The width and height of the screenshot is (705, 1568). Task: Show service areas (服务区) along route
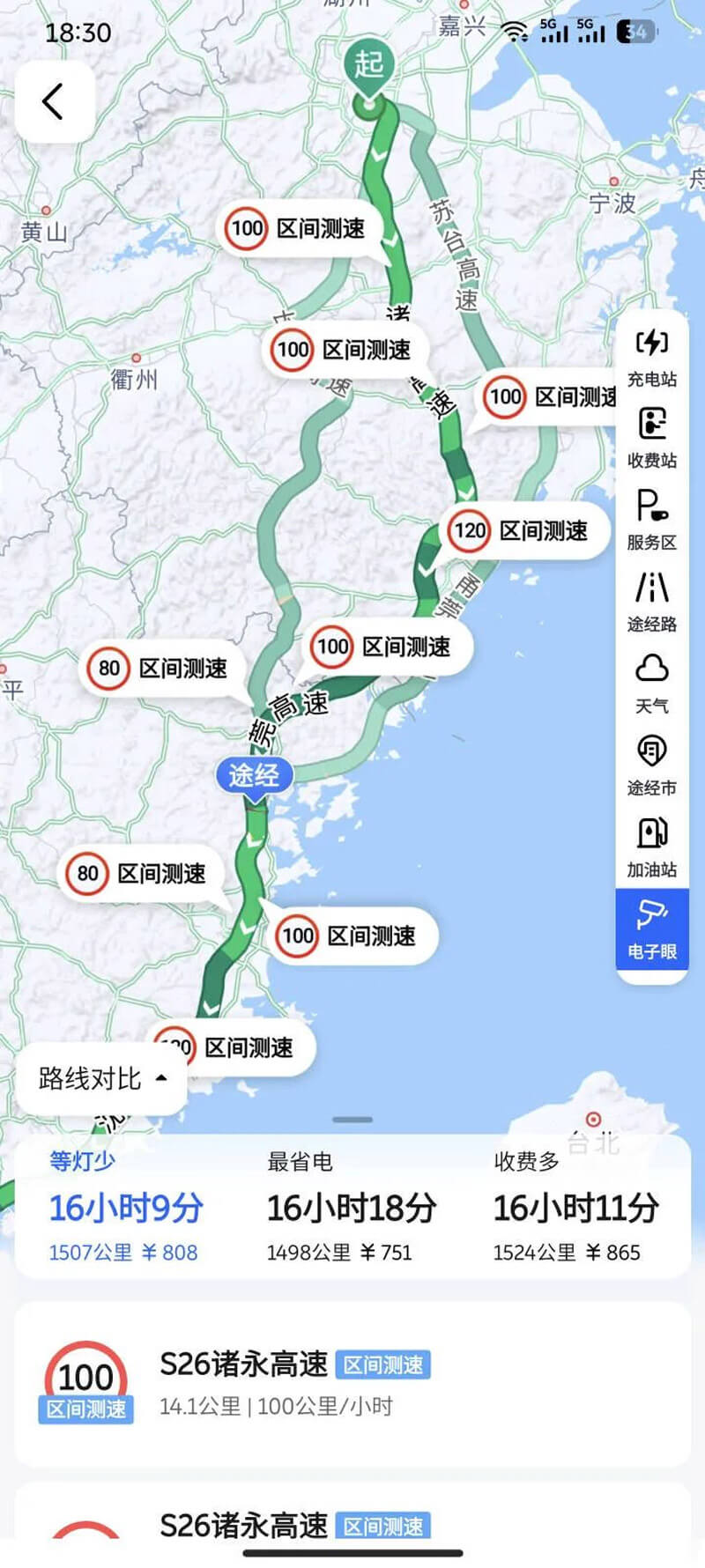(x=651, y=519)
